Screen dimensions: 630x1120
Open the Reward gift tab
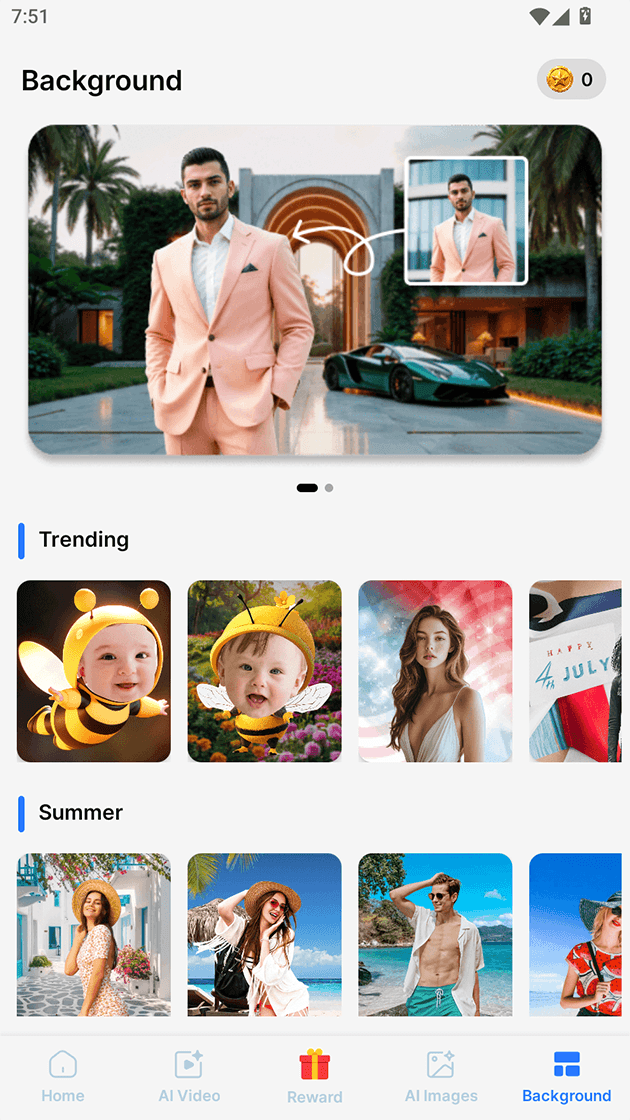pos(315,1077)
